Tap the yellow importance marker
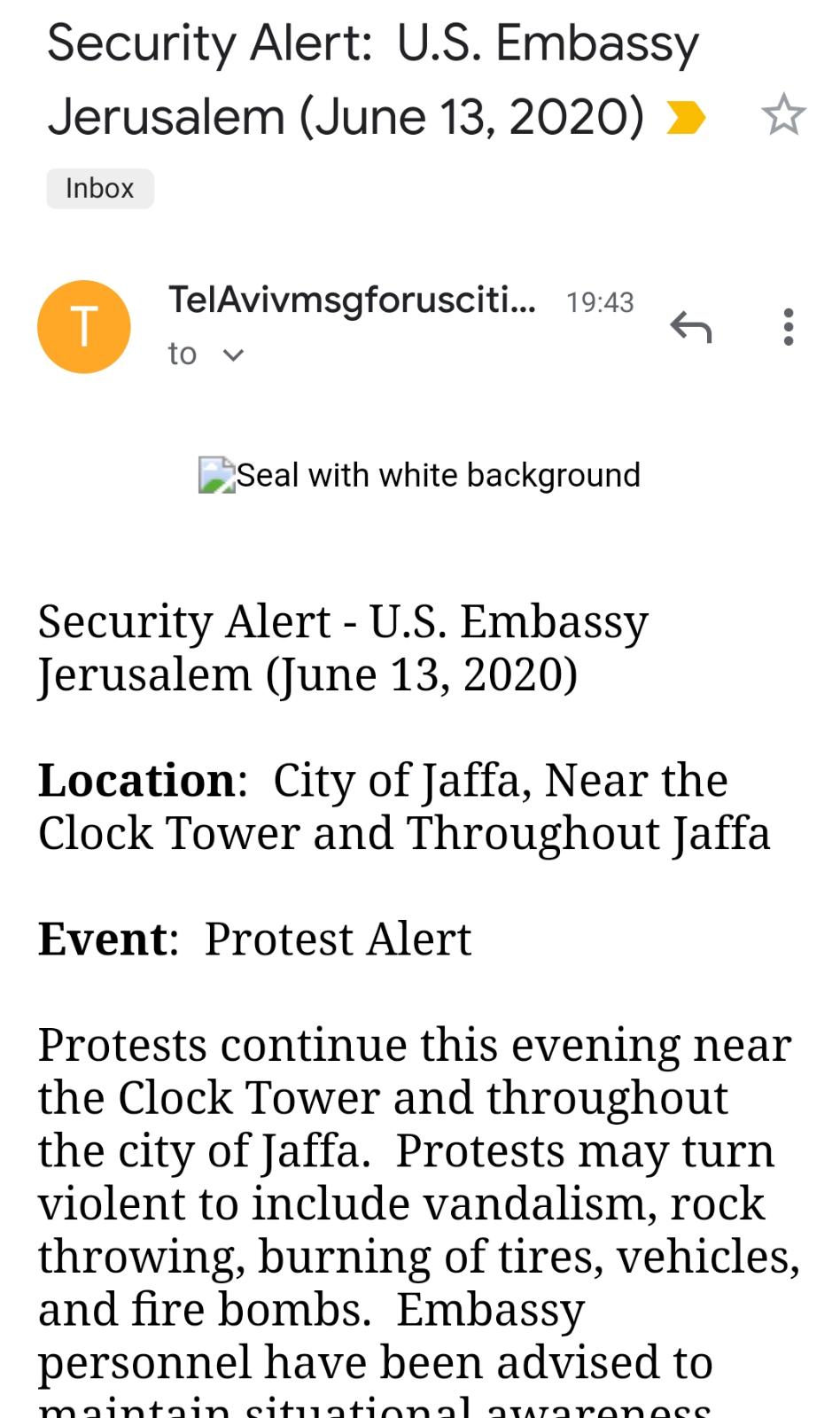Screen dimensions: 840x1418 (x=685, y=117)
